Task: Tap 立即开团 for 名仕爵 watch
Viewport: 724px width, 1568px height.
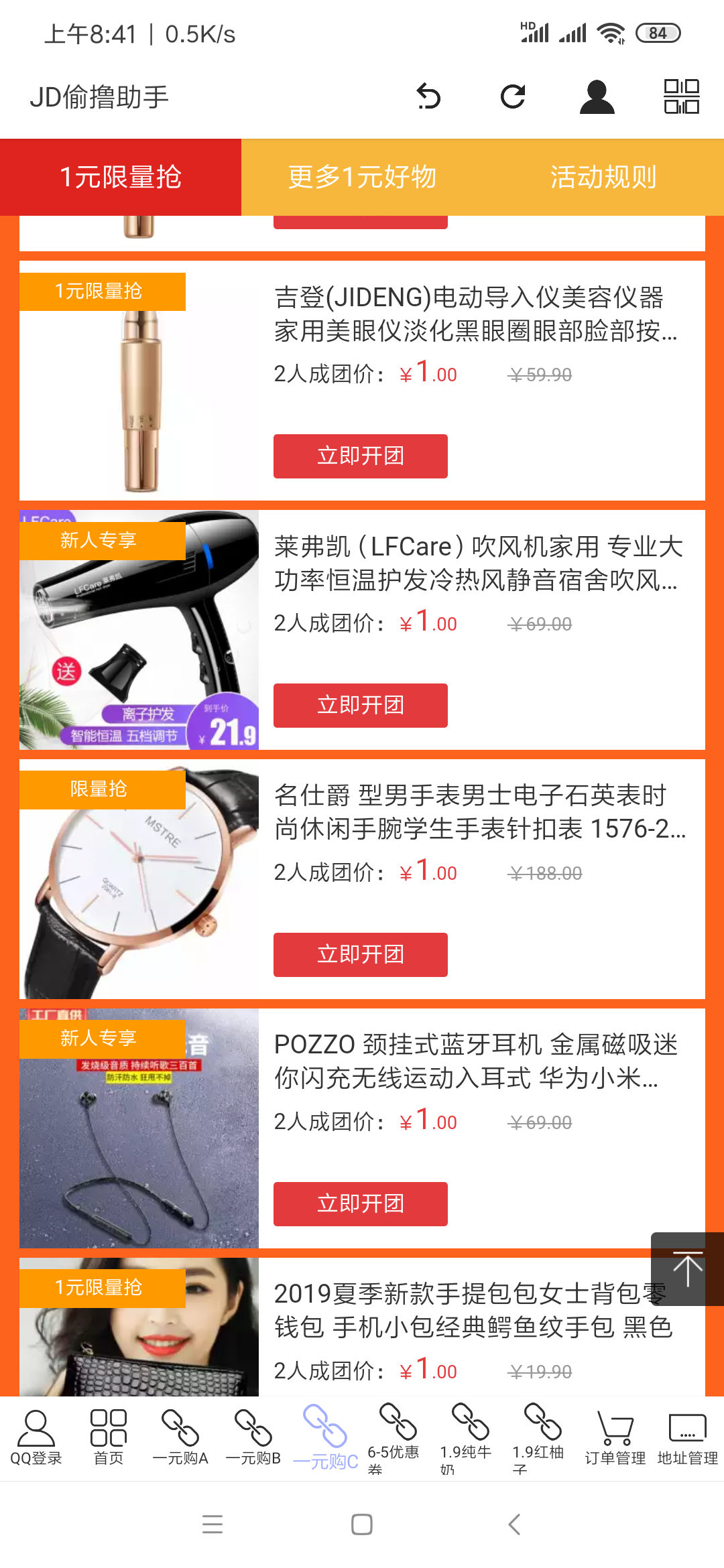Action: coord(361,955)
